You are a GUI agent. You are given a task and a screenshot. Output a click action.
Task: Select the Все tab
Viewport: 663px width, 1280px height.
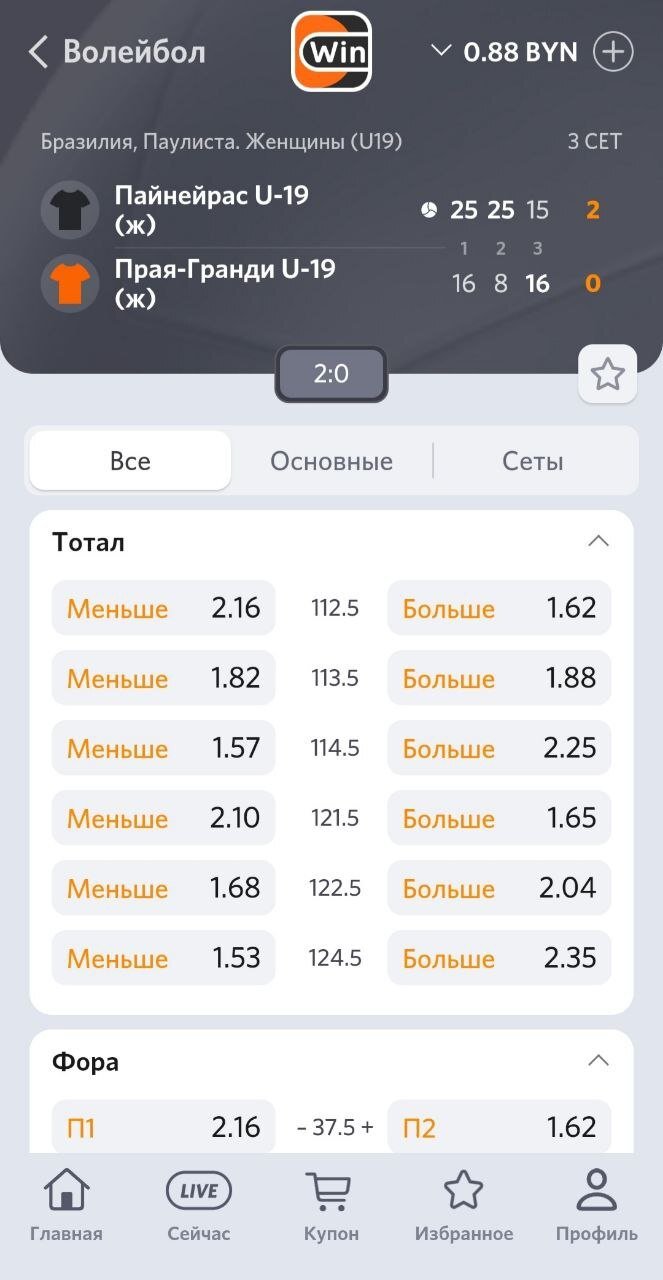(130, 461)
